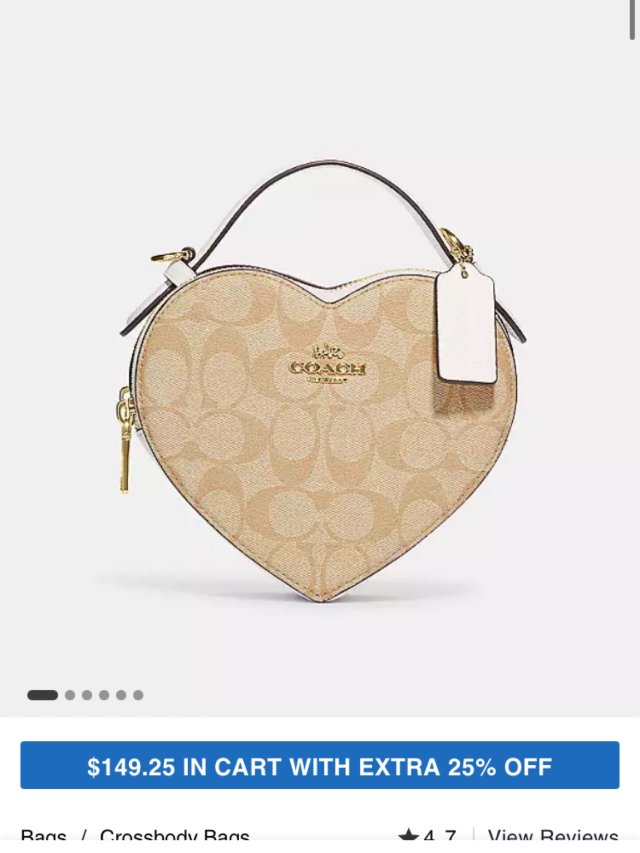The height and width of the screenshot is (853, 640).
Task: Open the heart bag product image
Action: pyautogui.click(x=320, y=400)
